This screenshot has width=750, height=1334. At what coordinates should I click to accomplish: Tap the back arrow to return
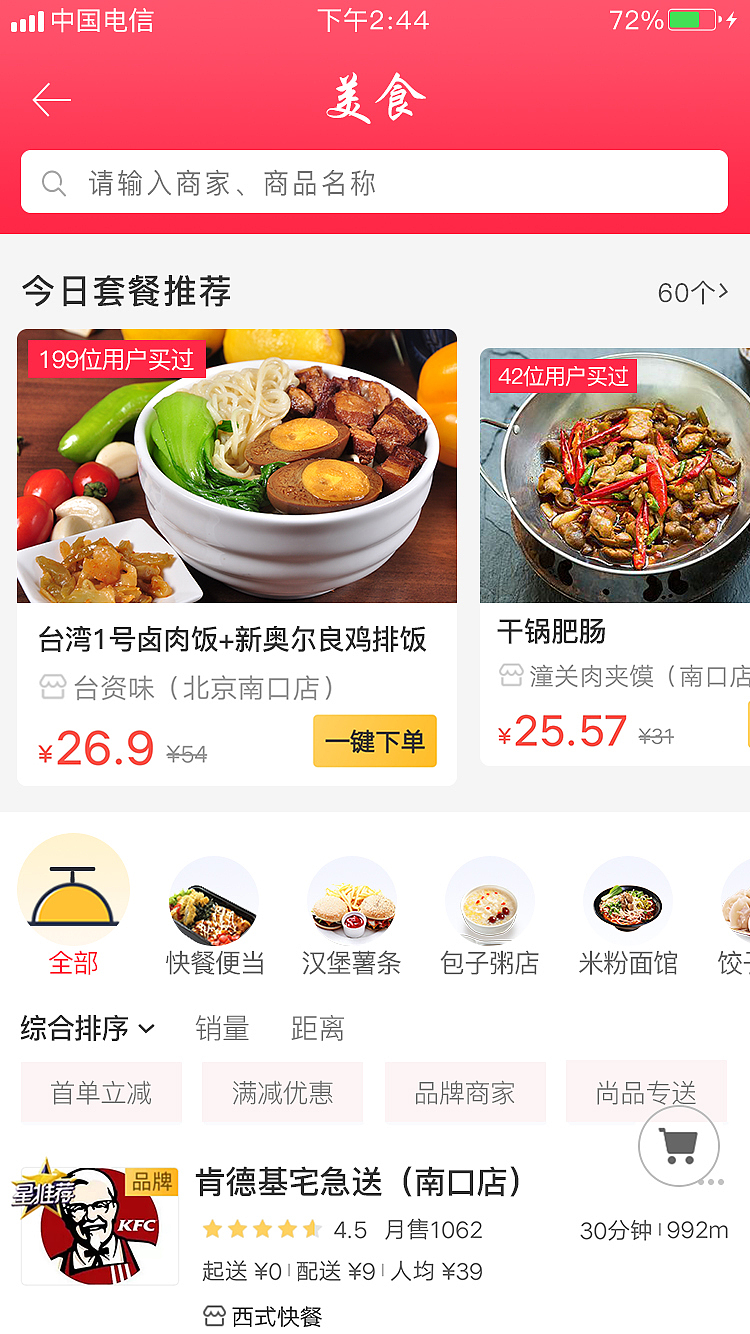[50, 99]
